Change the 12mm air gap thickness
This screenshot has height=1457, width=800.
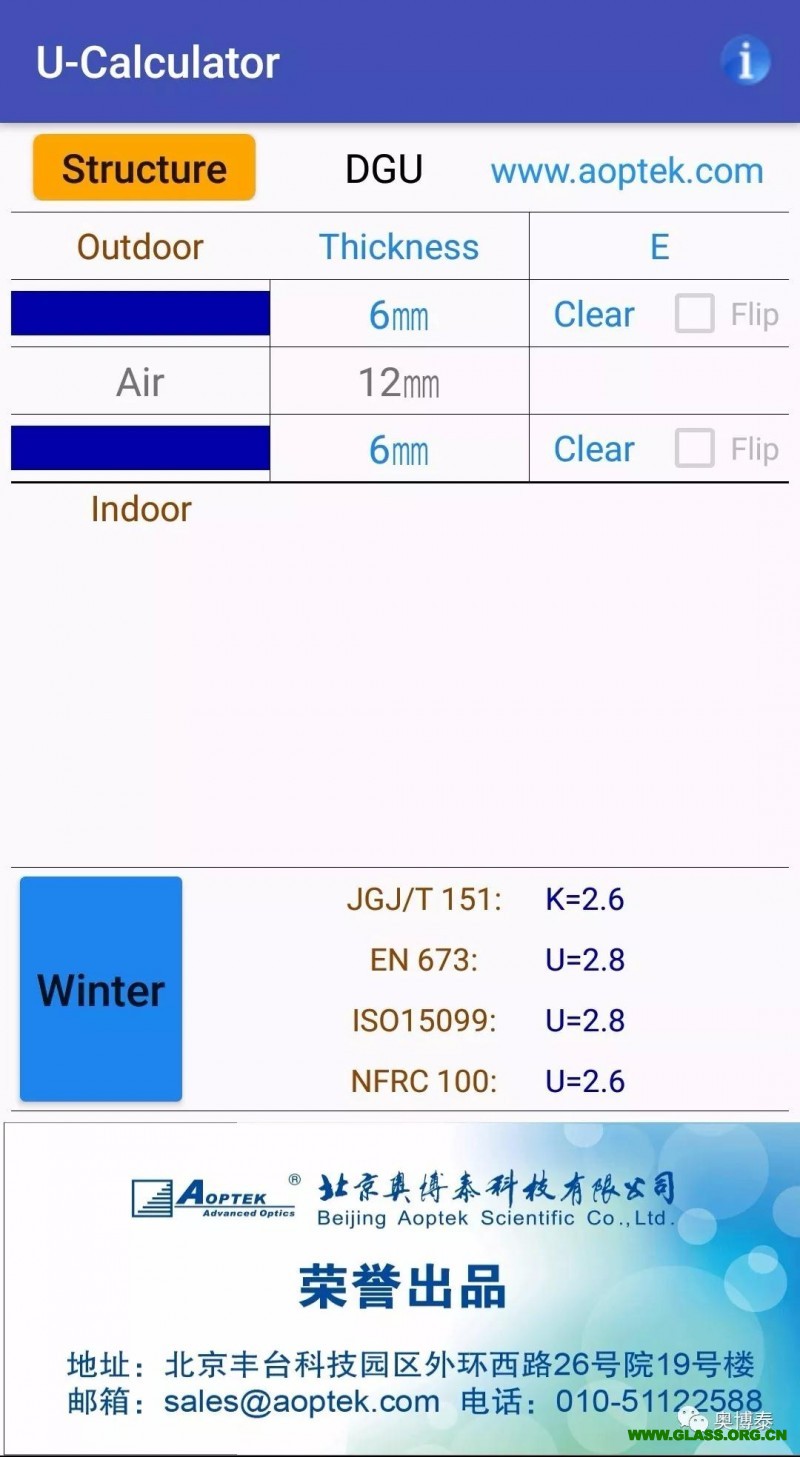tap(399, 382)
